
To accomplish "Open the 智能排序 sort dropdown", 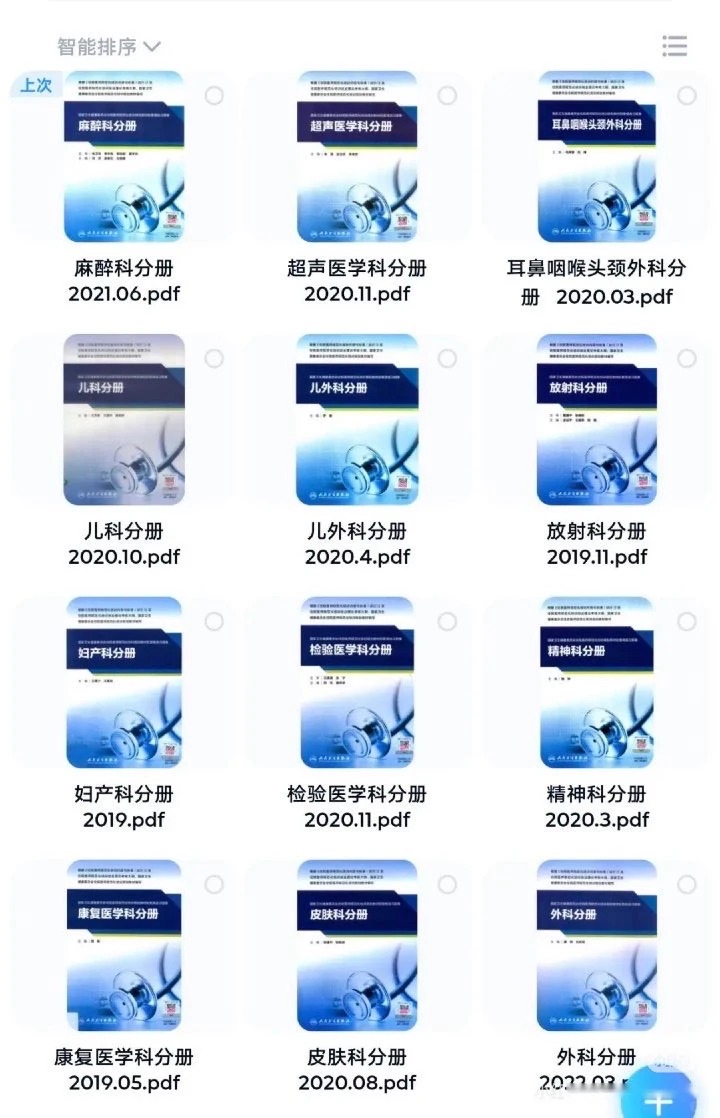I will tap(109, 46).
